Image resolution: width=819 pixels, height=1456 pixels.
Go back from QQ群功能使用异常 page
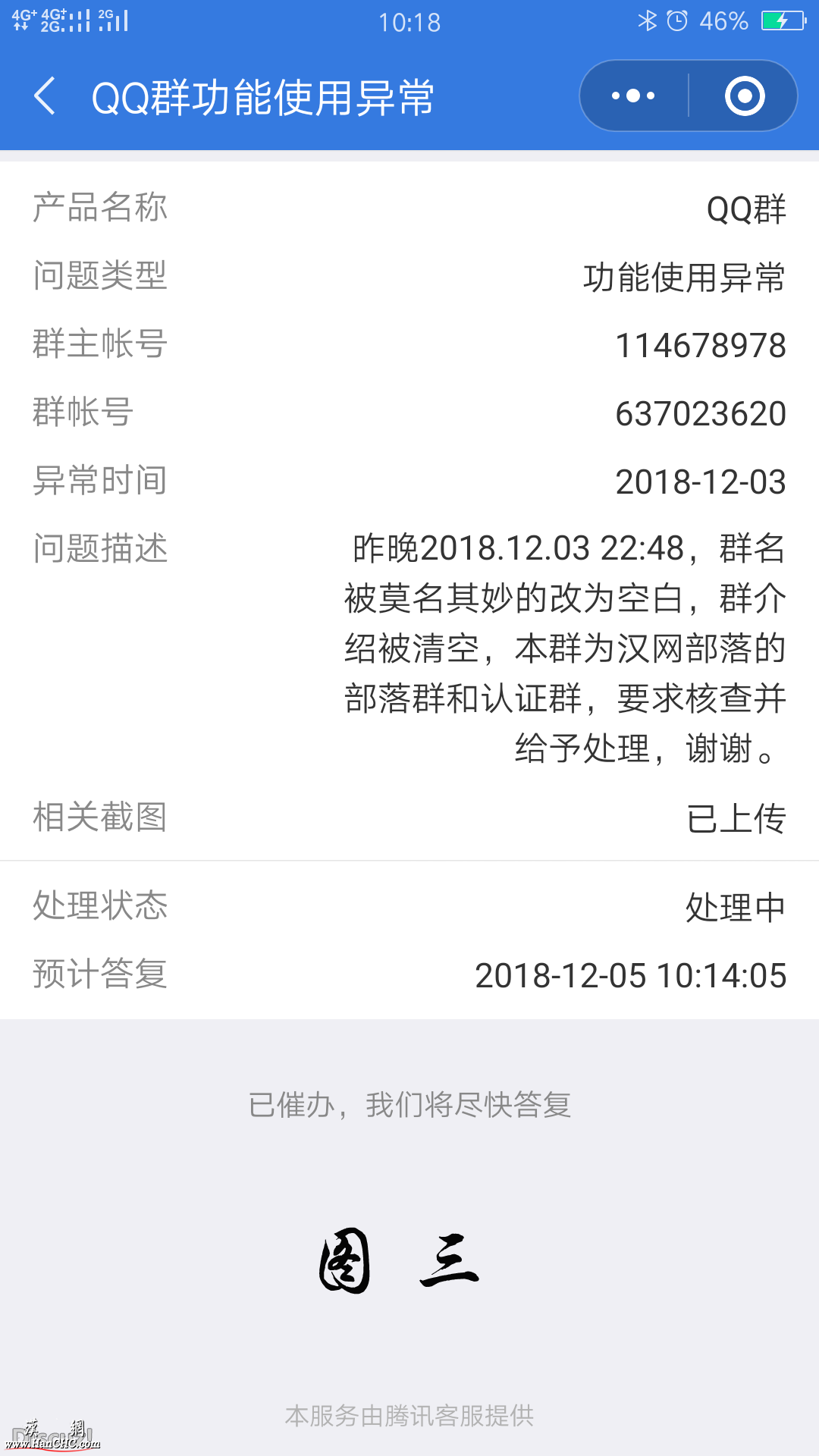point(45,96)
